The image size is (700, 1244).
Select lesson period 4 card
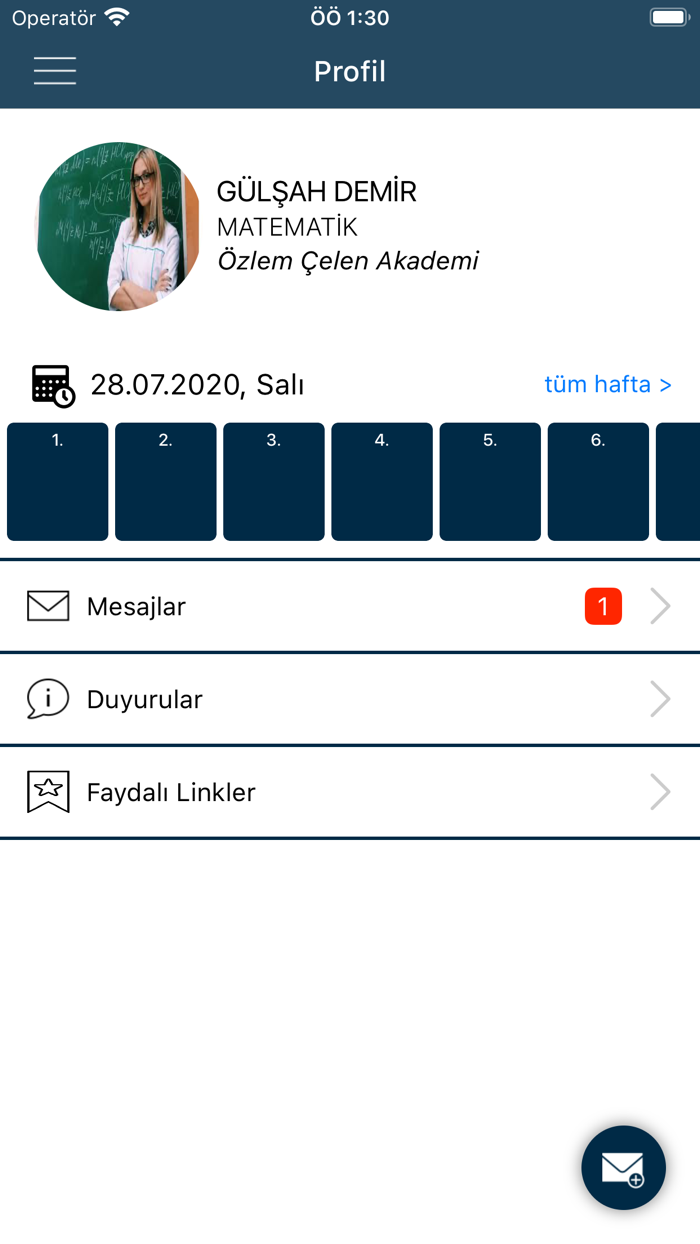382,482
